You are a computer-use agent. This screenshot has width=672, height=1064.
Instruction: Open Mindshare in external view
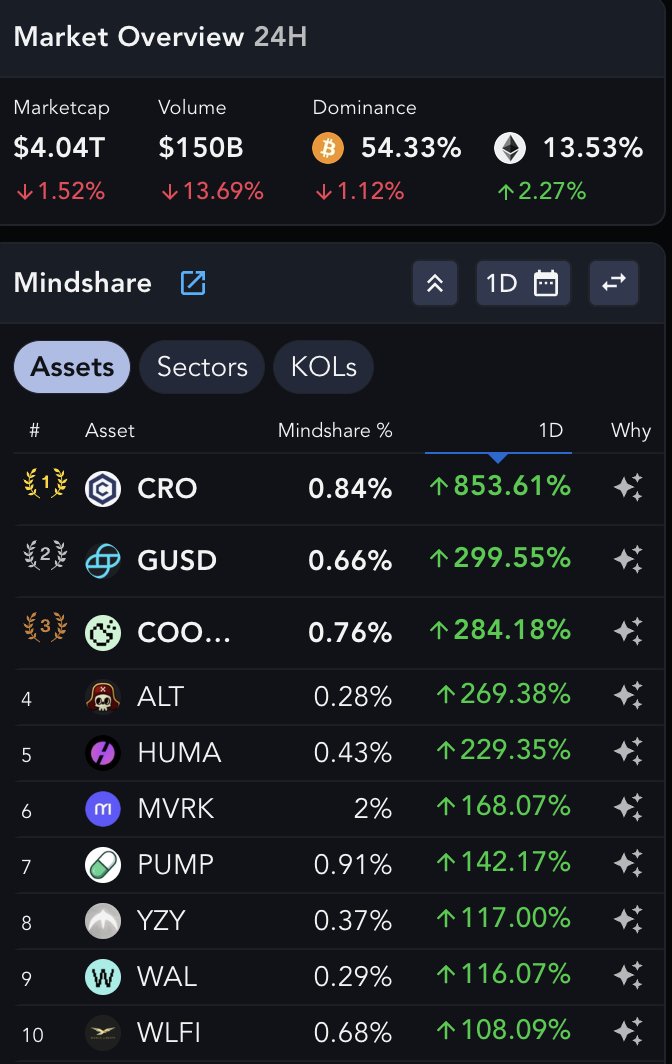click(193, 283)
